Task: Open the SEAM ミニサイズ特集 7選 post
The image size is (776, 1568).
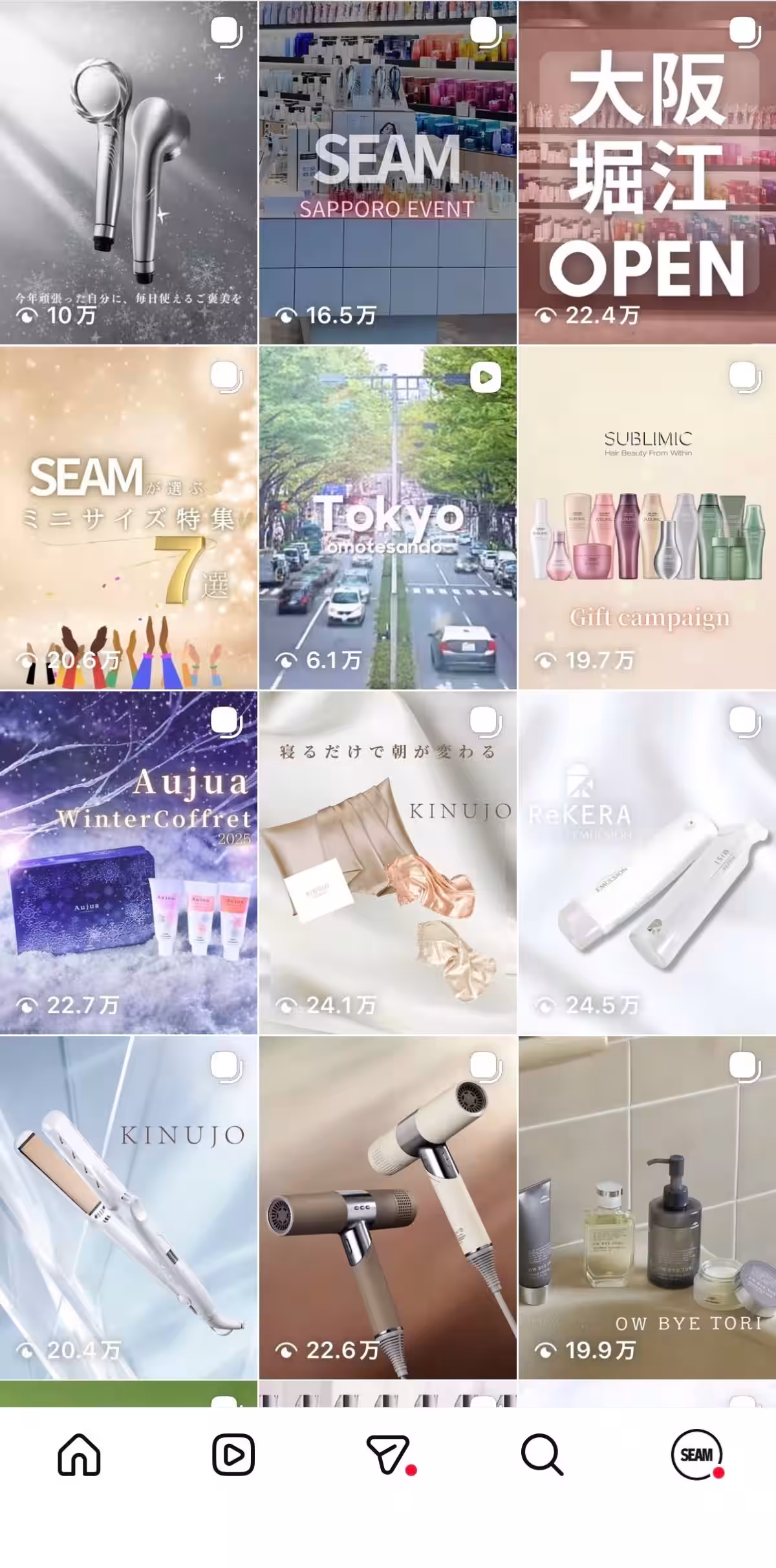Action: point(129,517)
